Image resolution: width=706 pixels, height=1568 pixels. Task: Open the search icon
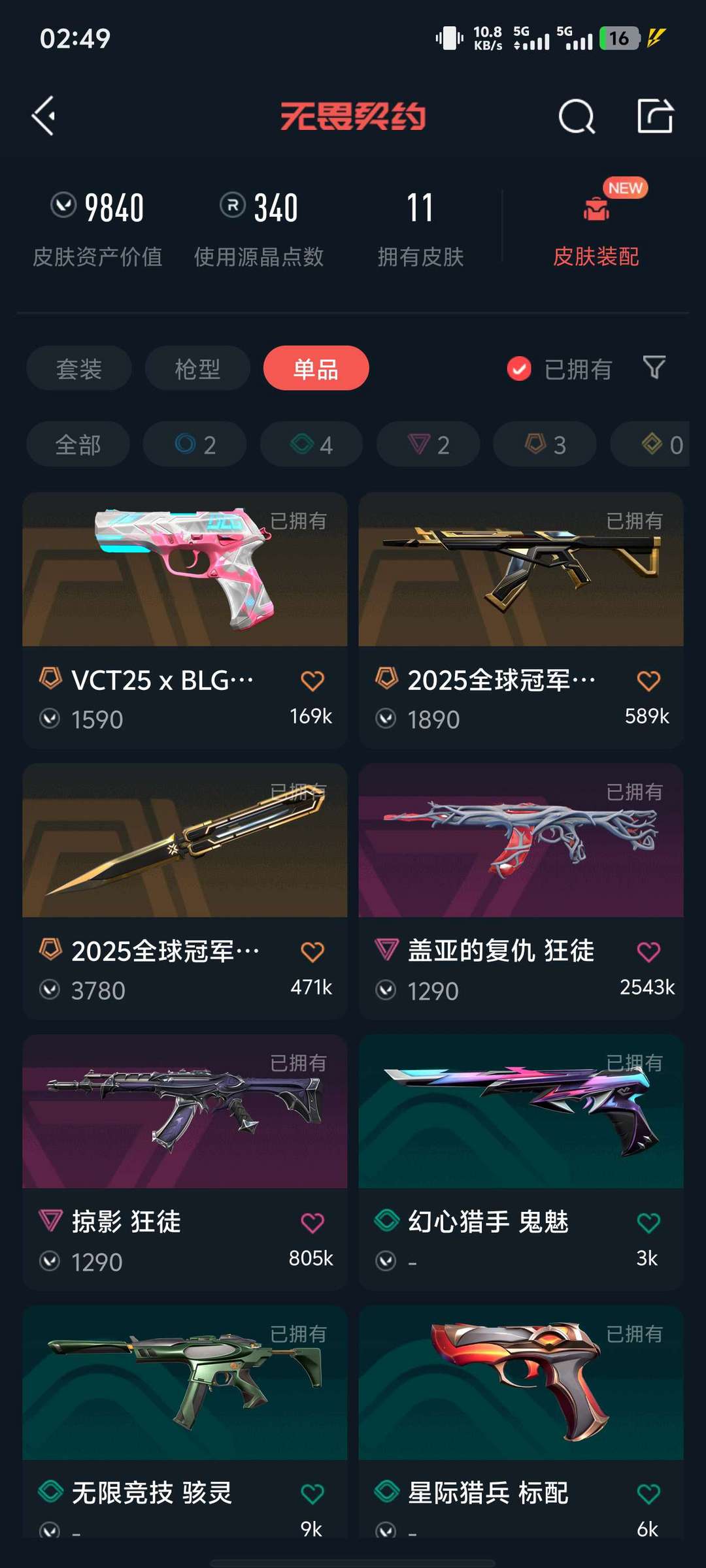(x=577, y=117)
